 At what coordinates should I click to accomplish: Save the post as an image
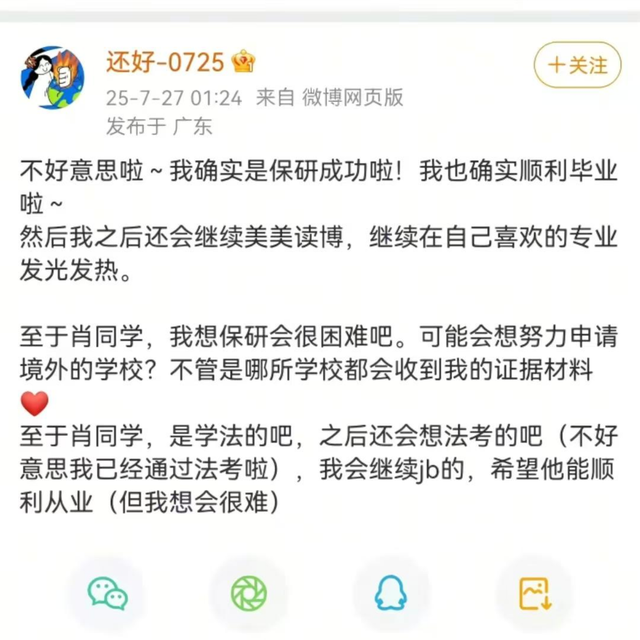pos(532,594)
